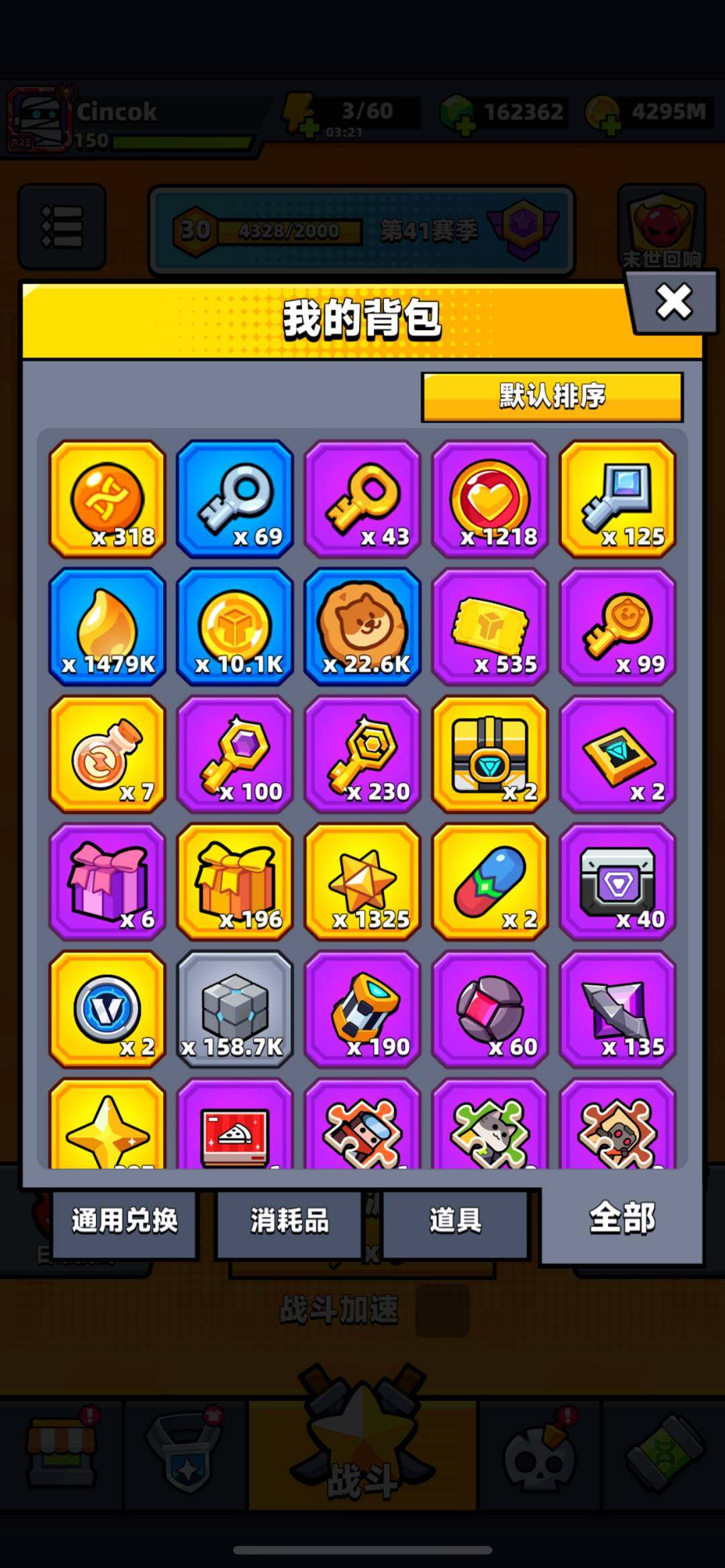The height and width of the screenshot is (1568, 725).
Task: Open the purple crystal shard x135
Action: coord(618,1009)
